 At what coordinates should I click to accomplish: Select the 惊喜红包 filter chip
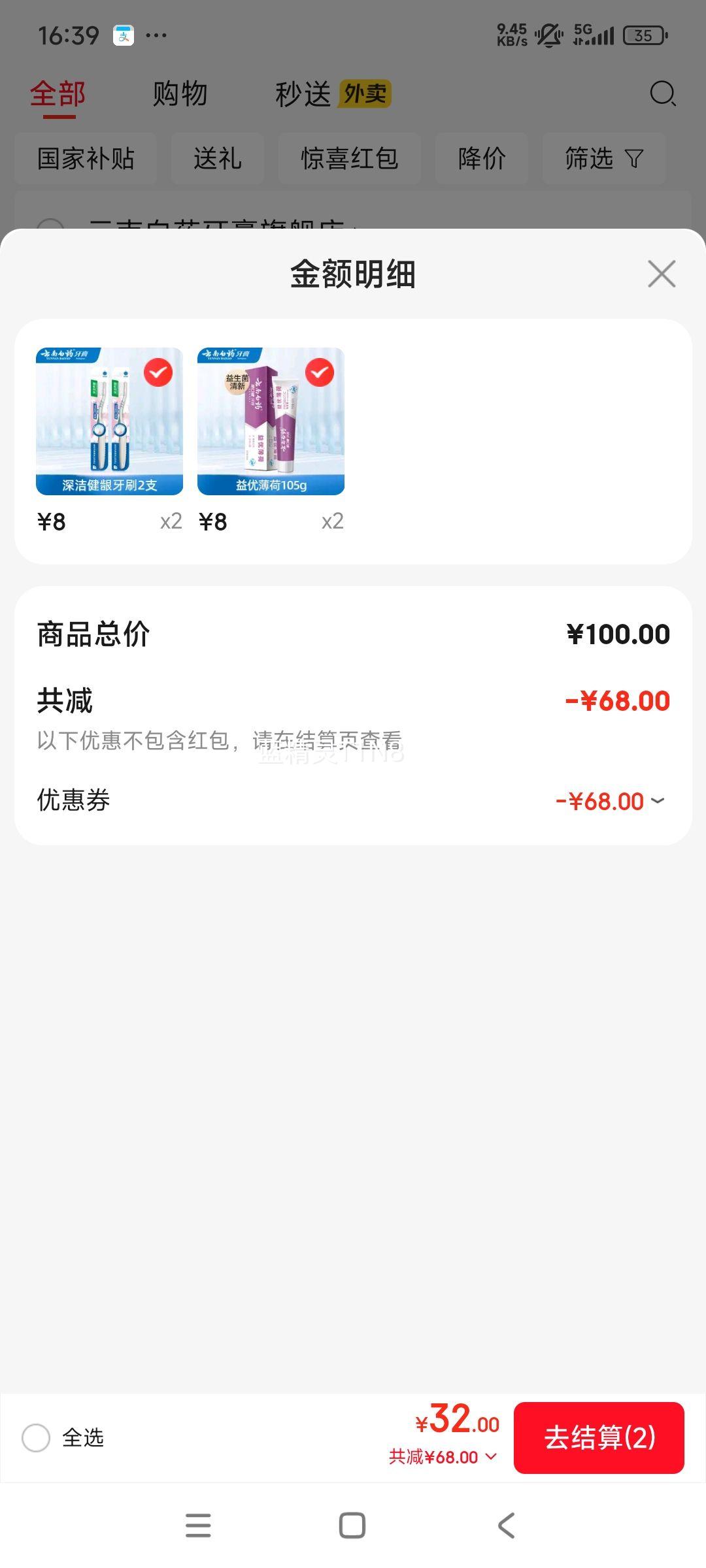[349, 158]
